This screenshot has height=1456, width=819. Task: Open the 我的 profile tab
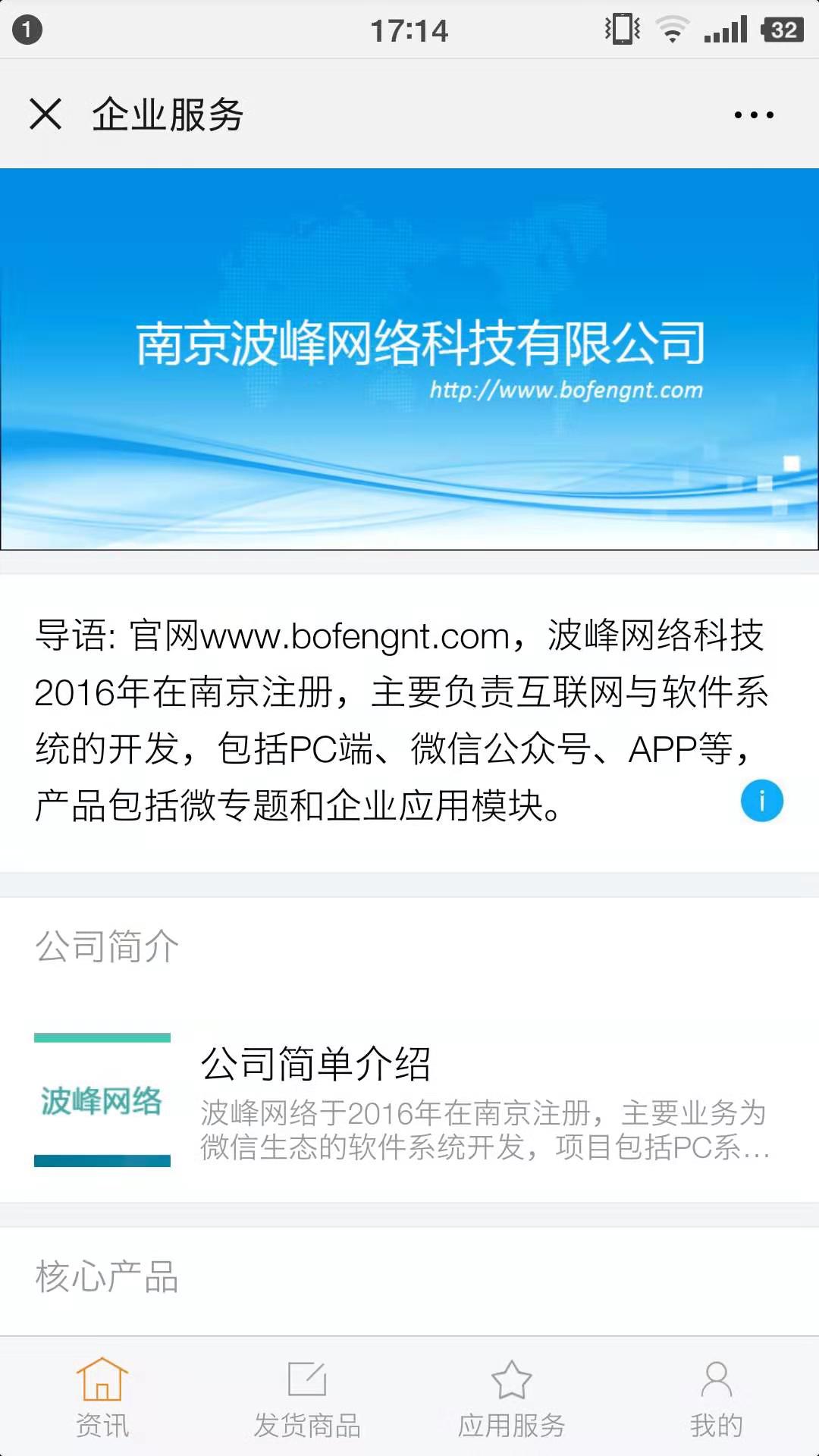pos(716,1397)
